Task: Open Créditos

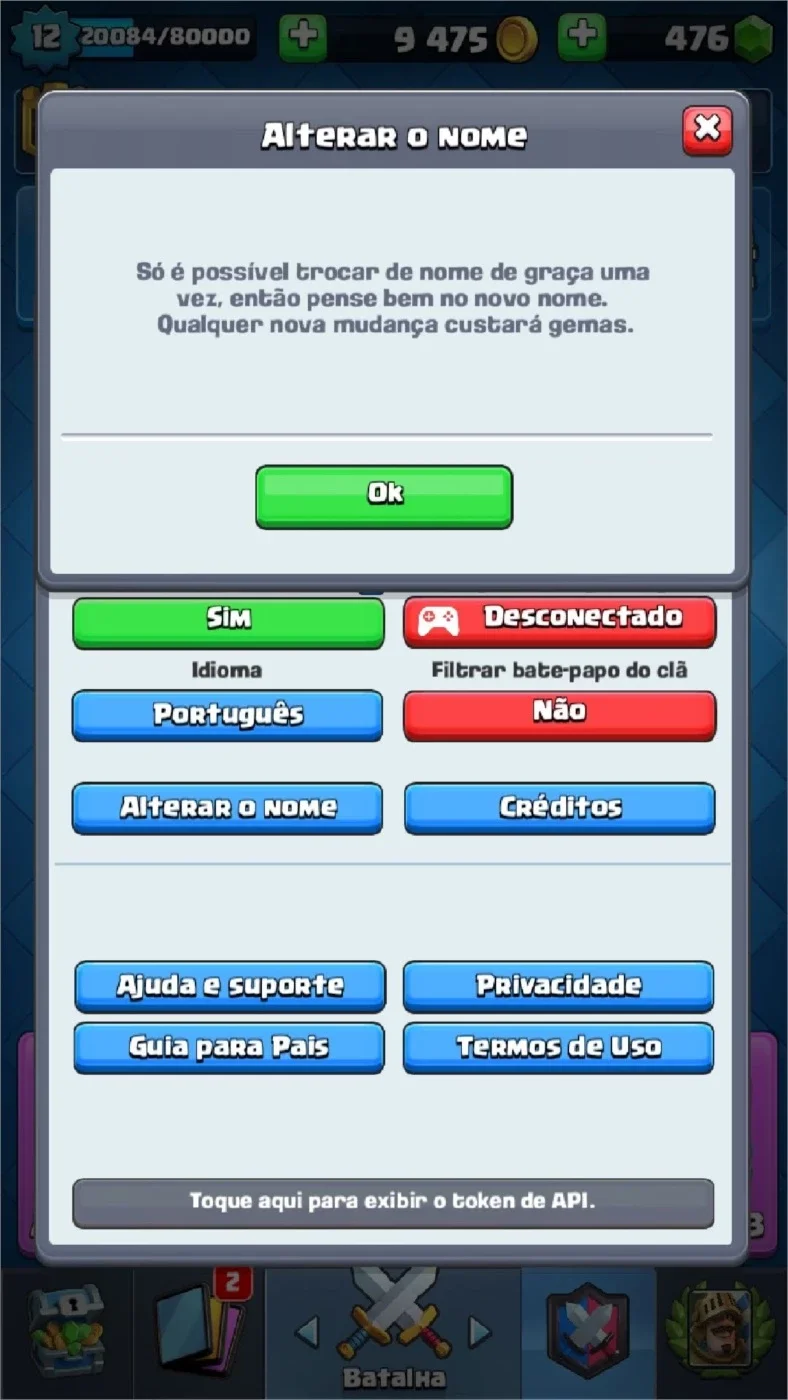Action: (x=560, y=808)
